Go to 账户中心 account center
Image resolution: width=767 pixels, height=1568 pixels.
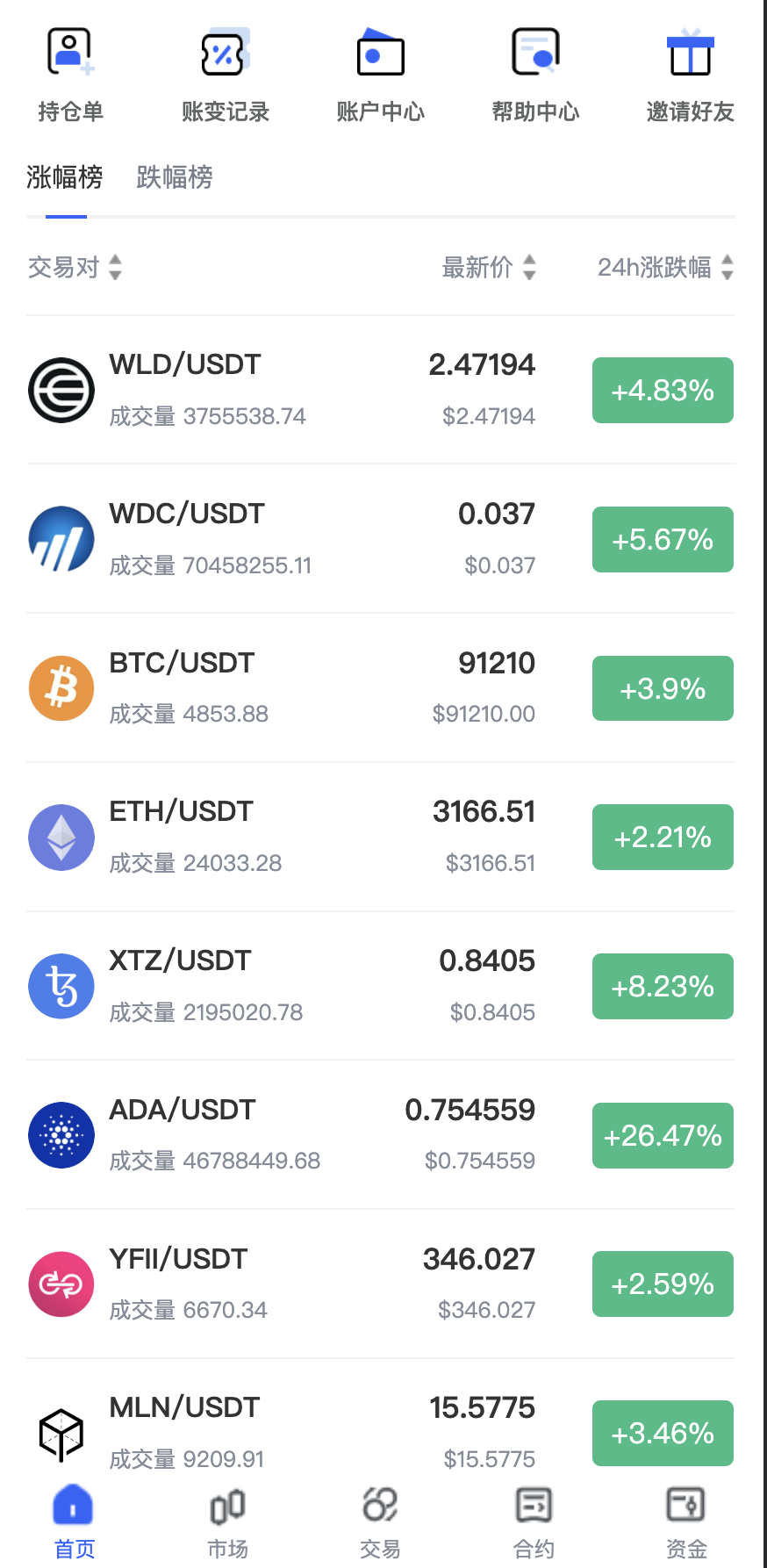pos(380,75)
